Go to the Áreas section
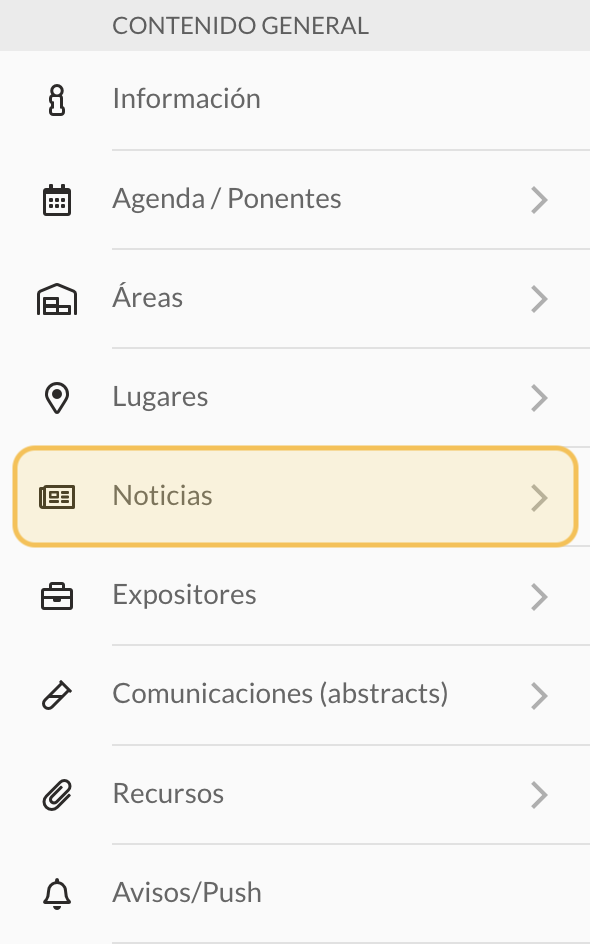Image resolution: width=590 pixels, height=944 pixels. (x=295, y=298)
